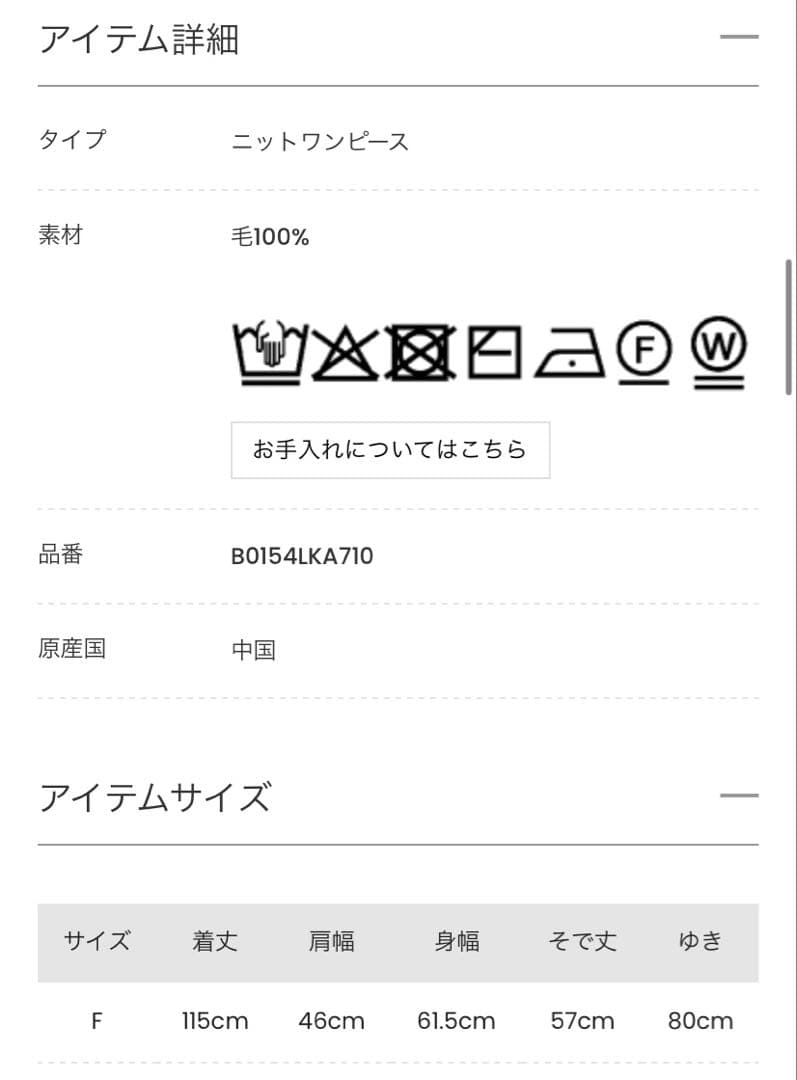Select the do-not-bleach triangle icon
The height and width of the screenshot is (1080, 797).
coord(344,352)
